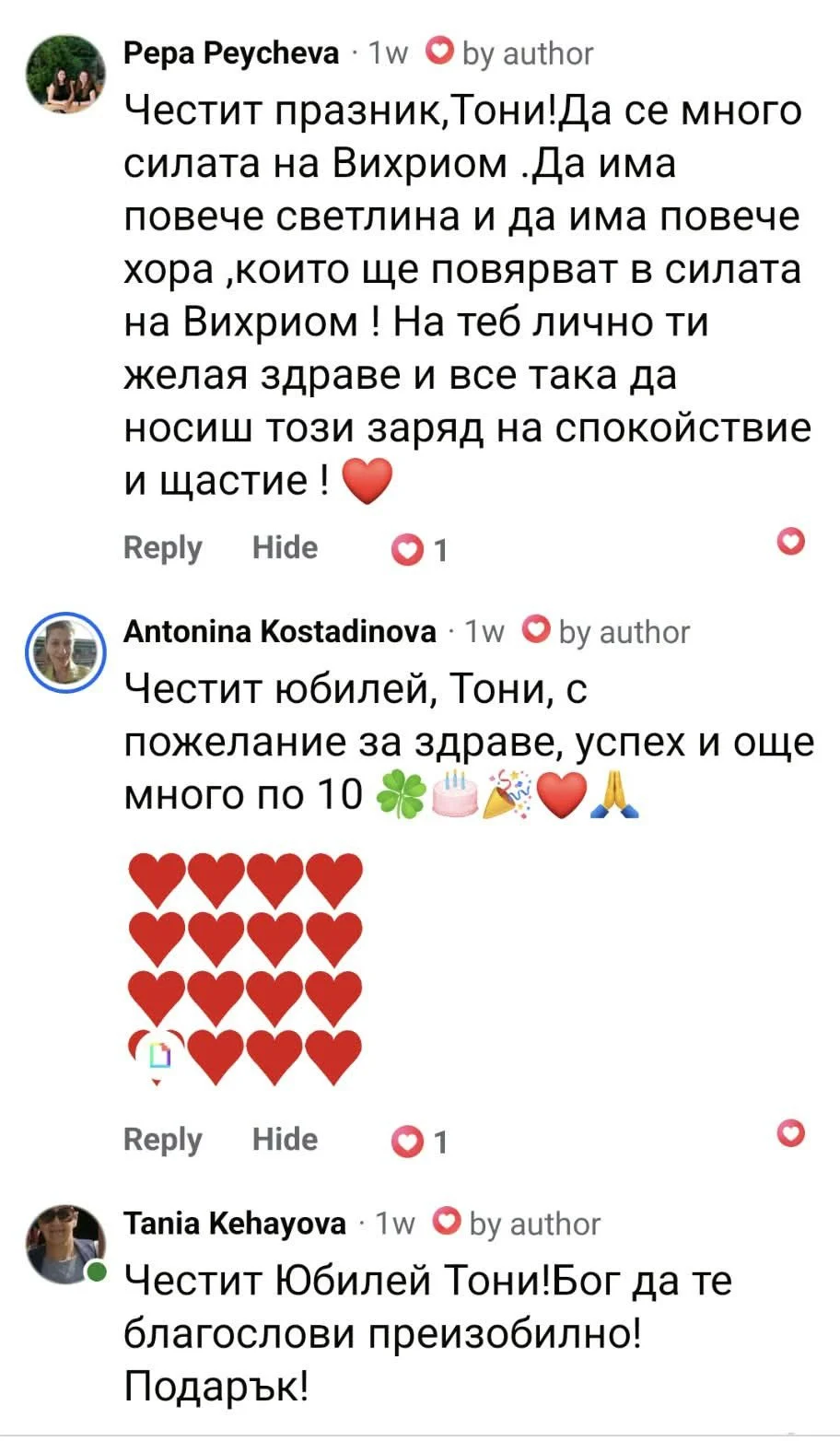View reactions on Antonina Kostadinova's comment
This screenshot has width=840, height=1441.
point(420,1142)
